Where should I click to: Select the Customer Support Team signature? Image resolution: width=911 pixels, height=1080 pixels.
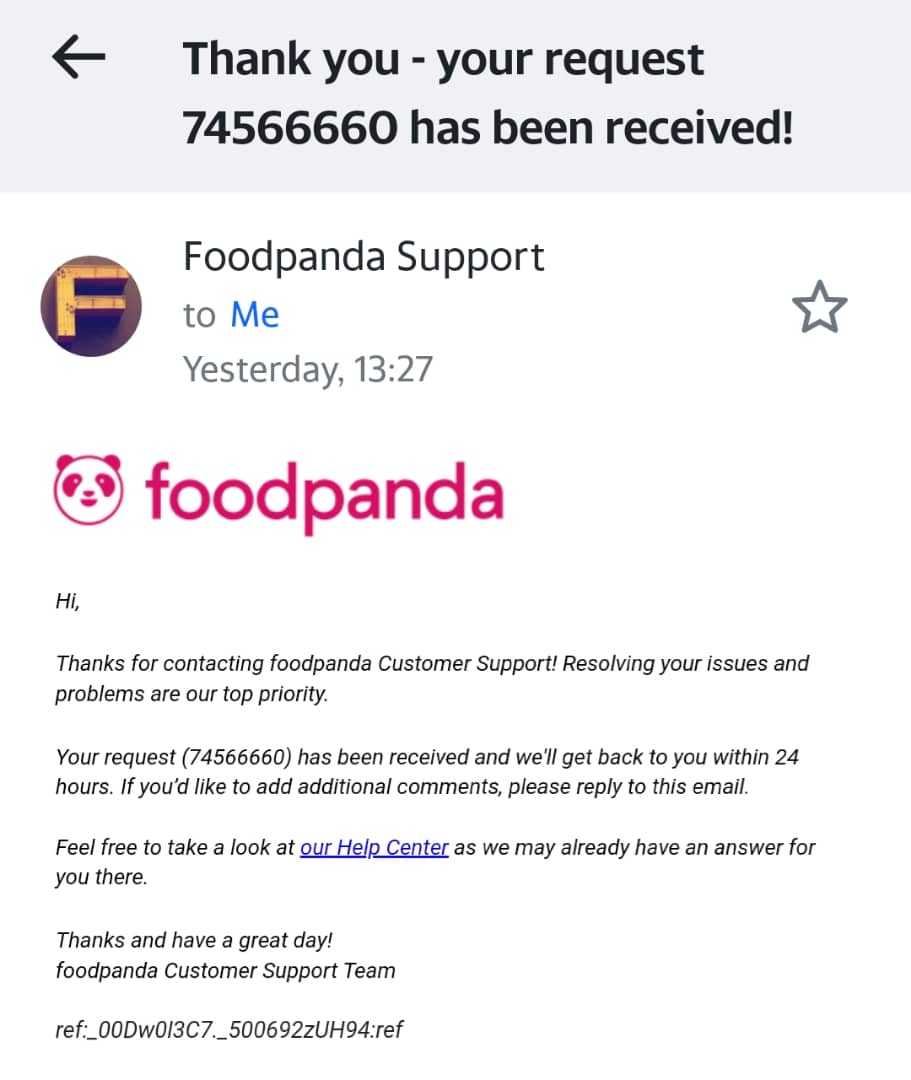click(225, 970)
